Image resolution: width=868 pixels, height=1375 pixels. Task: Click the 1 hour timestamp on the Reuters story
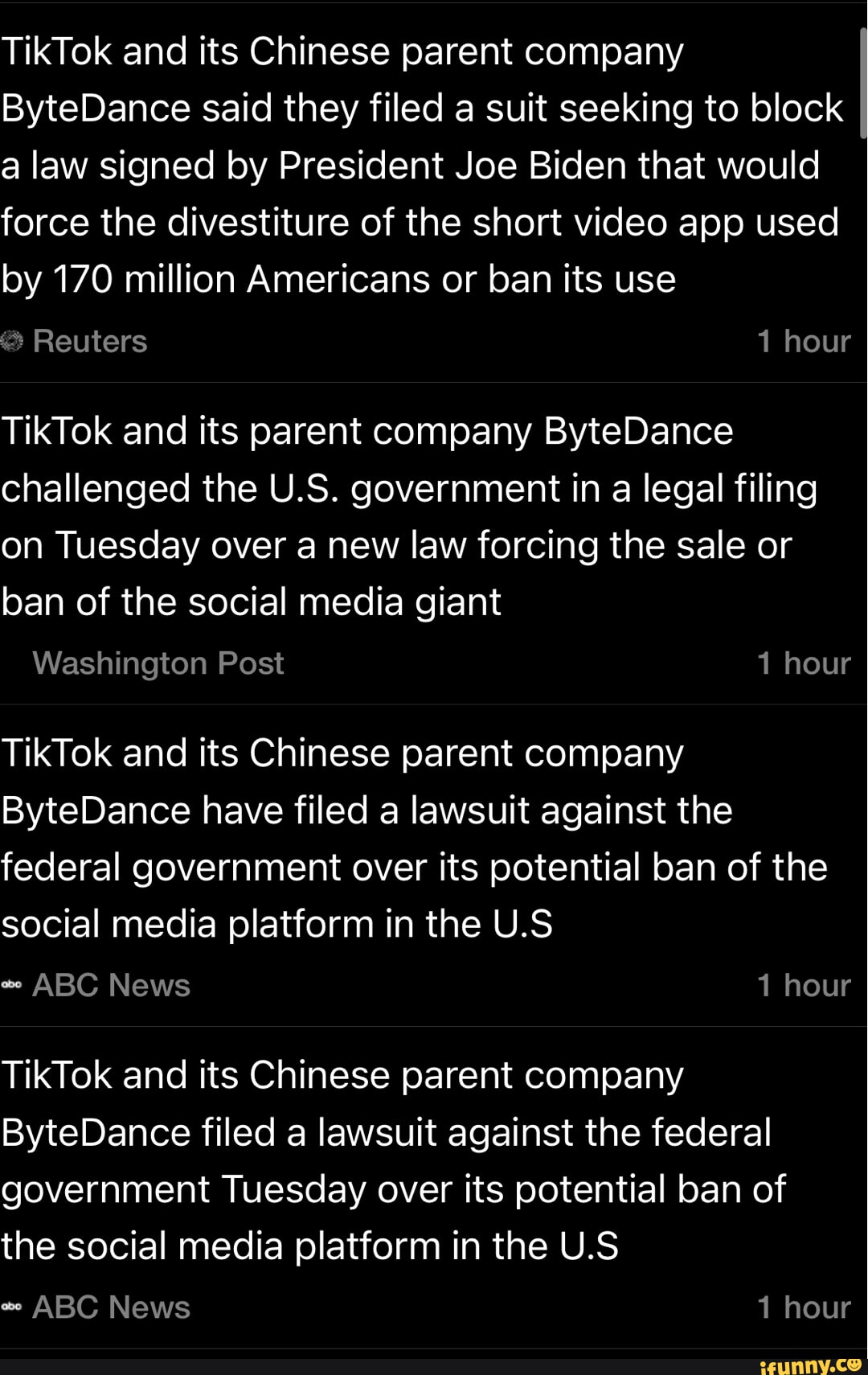coord(804,341)
